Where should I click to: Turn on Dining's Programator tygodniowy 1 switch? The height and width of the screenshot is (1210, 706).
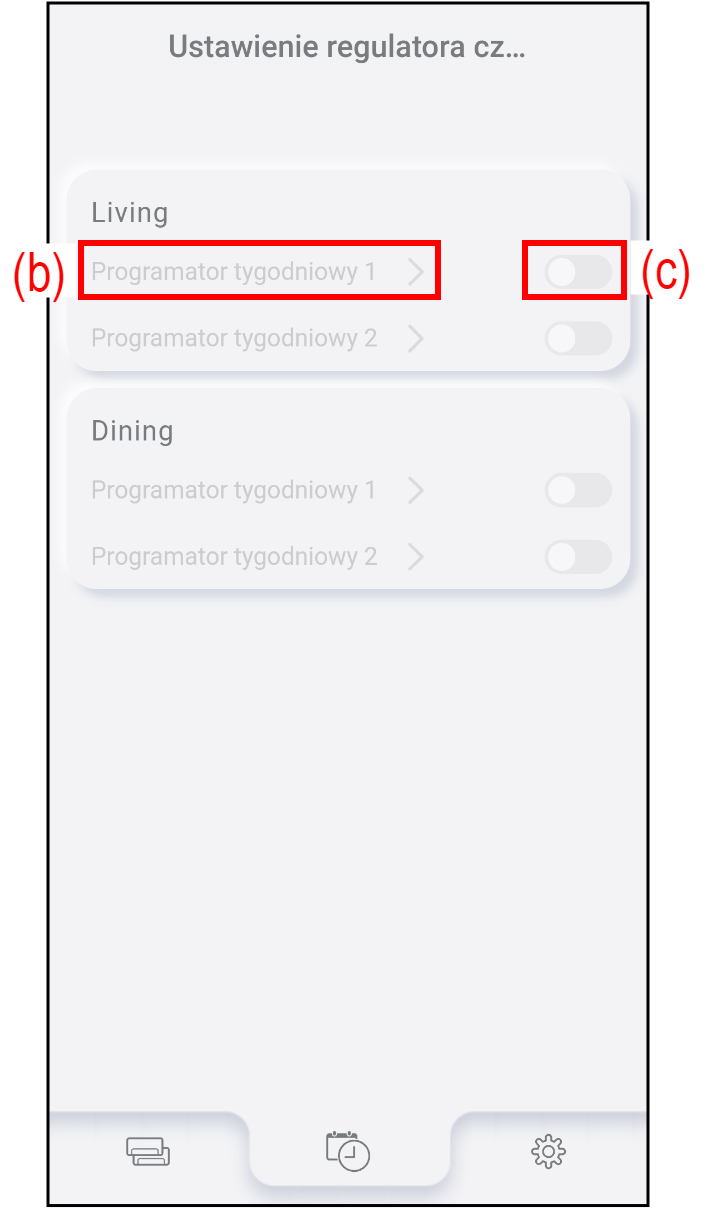(x=578, y=490)
